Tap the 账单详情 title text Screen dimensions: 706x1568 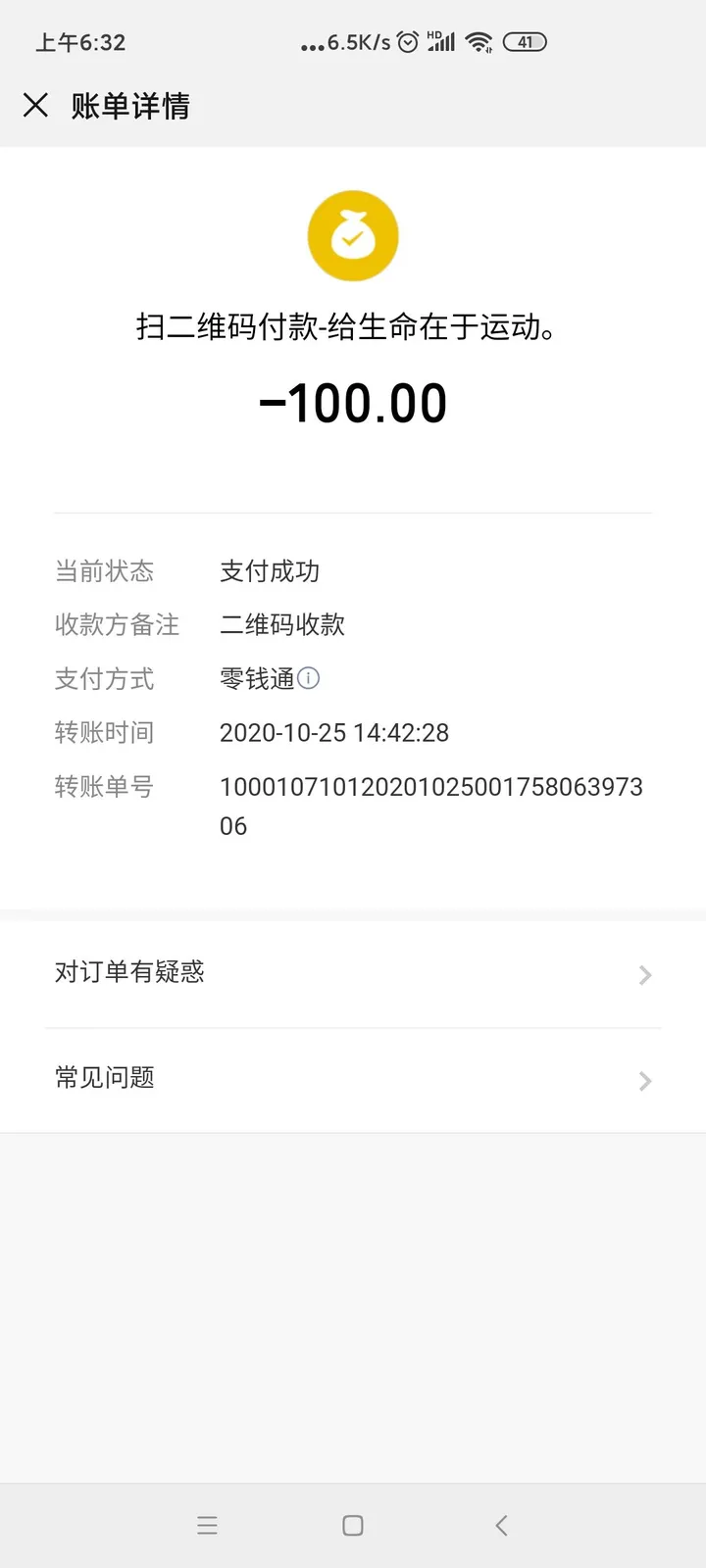[129, 105]
